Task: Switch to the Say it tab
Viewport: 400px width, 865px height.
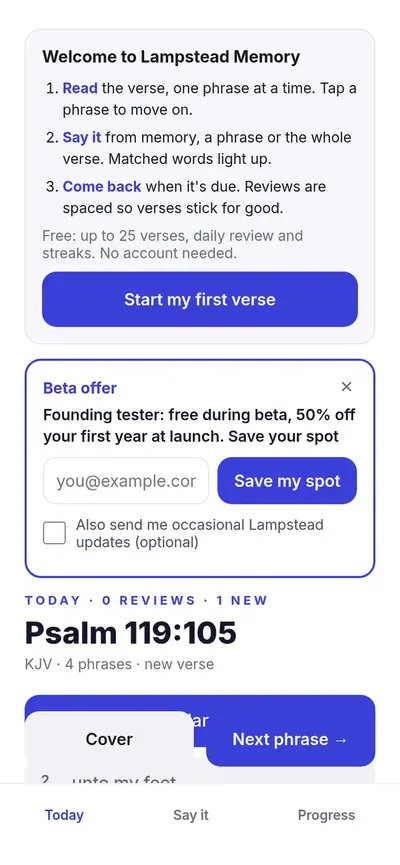Action: coord(191,815)
